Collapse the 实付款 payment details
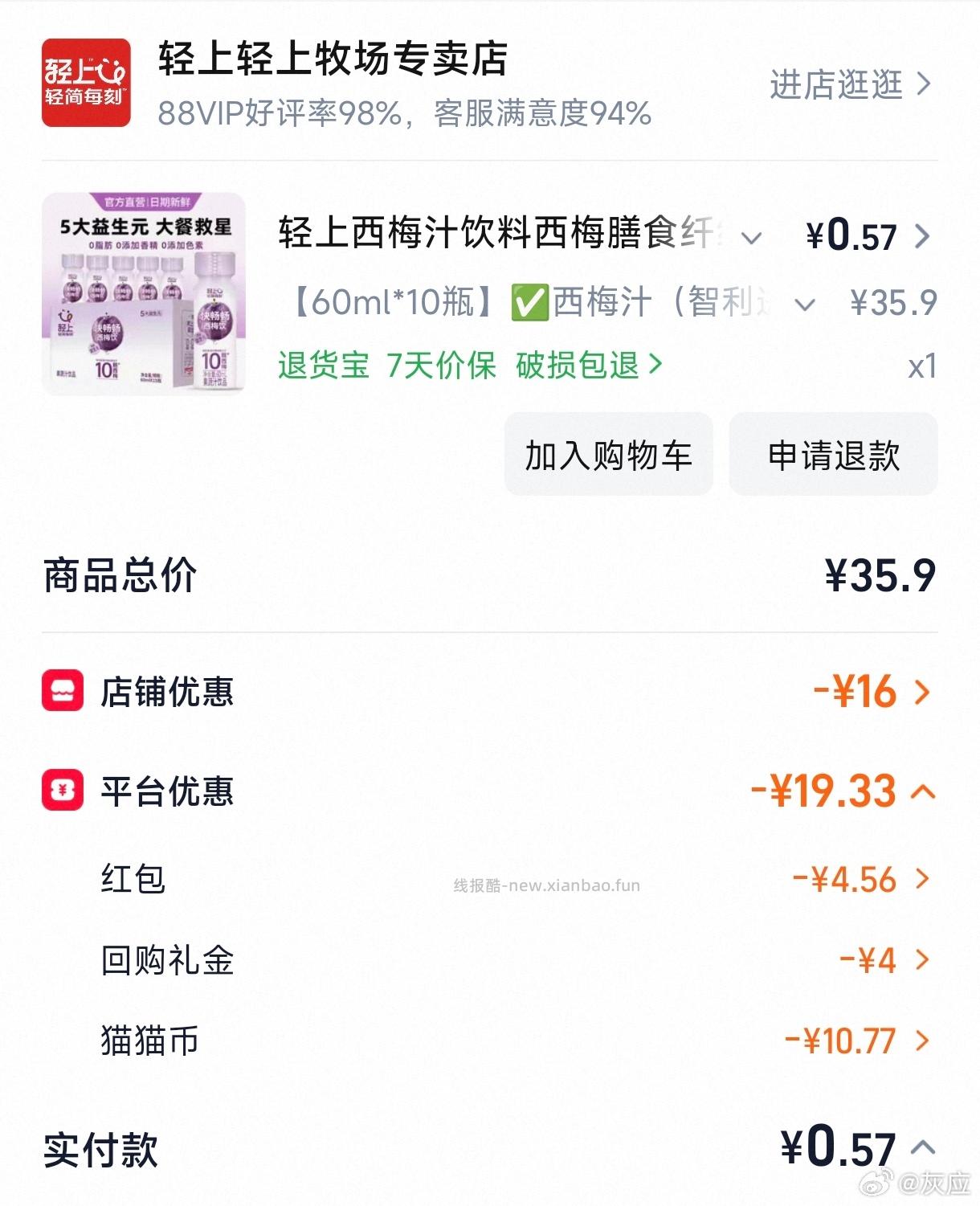The image size is (980, 1206). pyautogui.click(x=923, y=1147)
